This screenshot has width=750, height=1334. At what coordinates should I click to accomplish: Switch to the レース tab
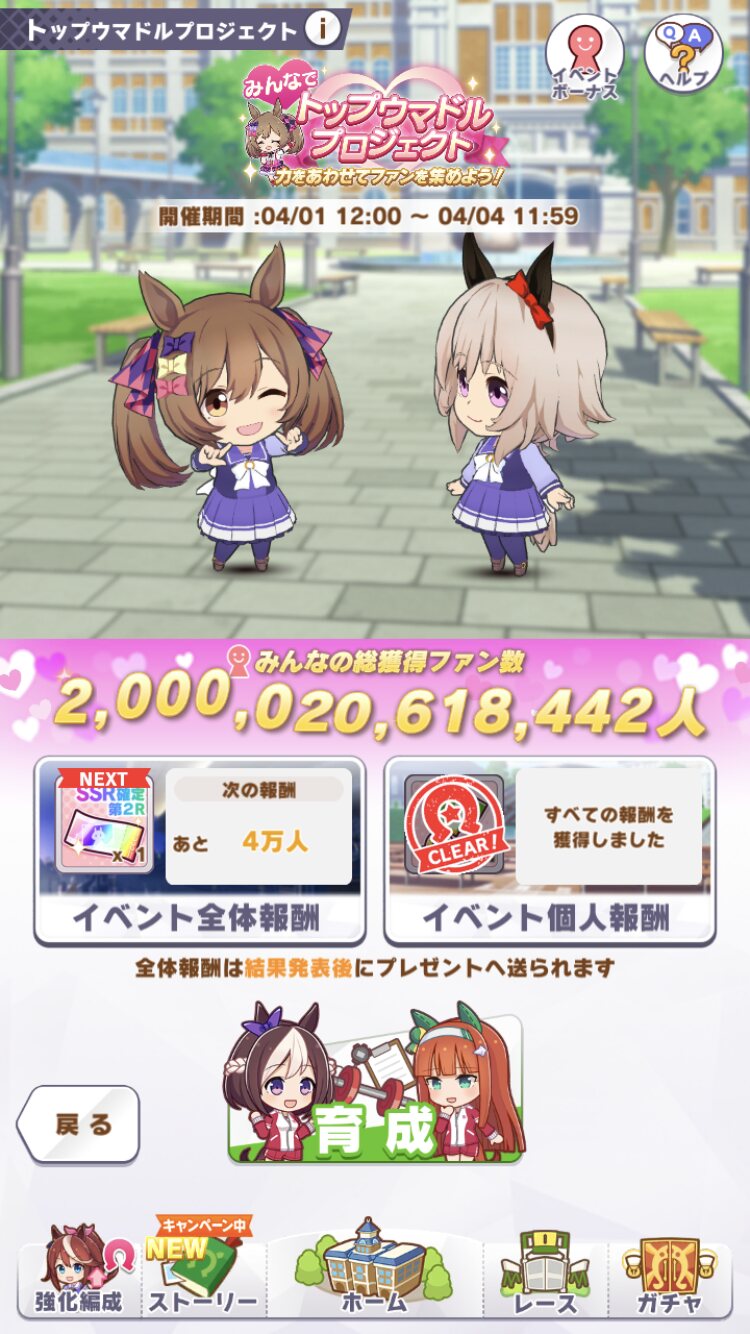547,1270
